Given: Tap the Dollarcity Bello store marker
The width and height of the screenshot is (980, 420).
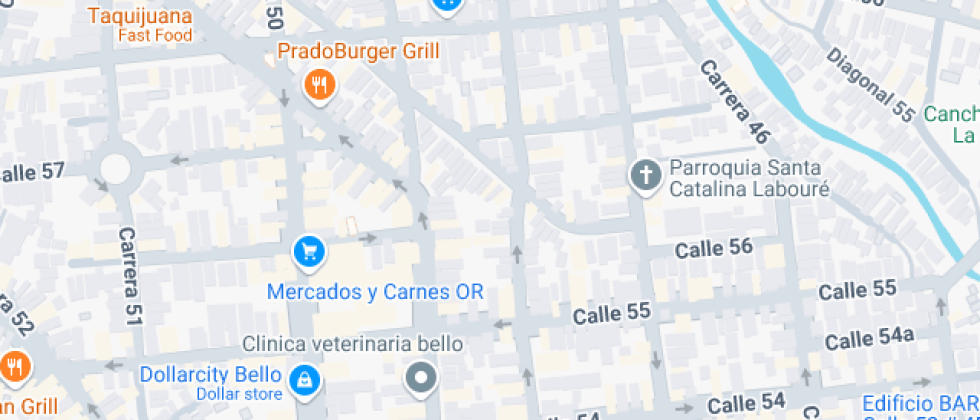Looking at the screenshot, I should (306, 381).
